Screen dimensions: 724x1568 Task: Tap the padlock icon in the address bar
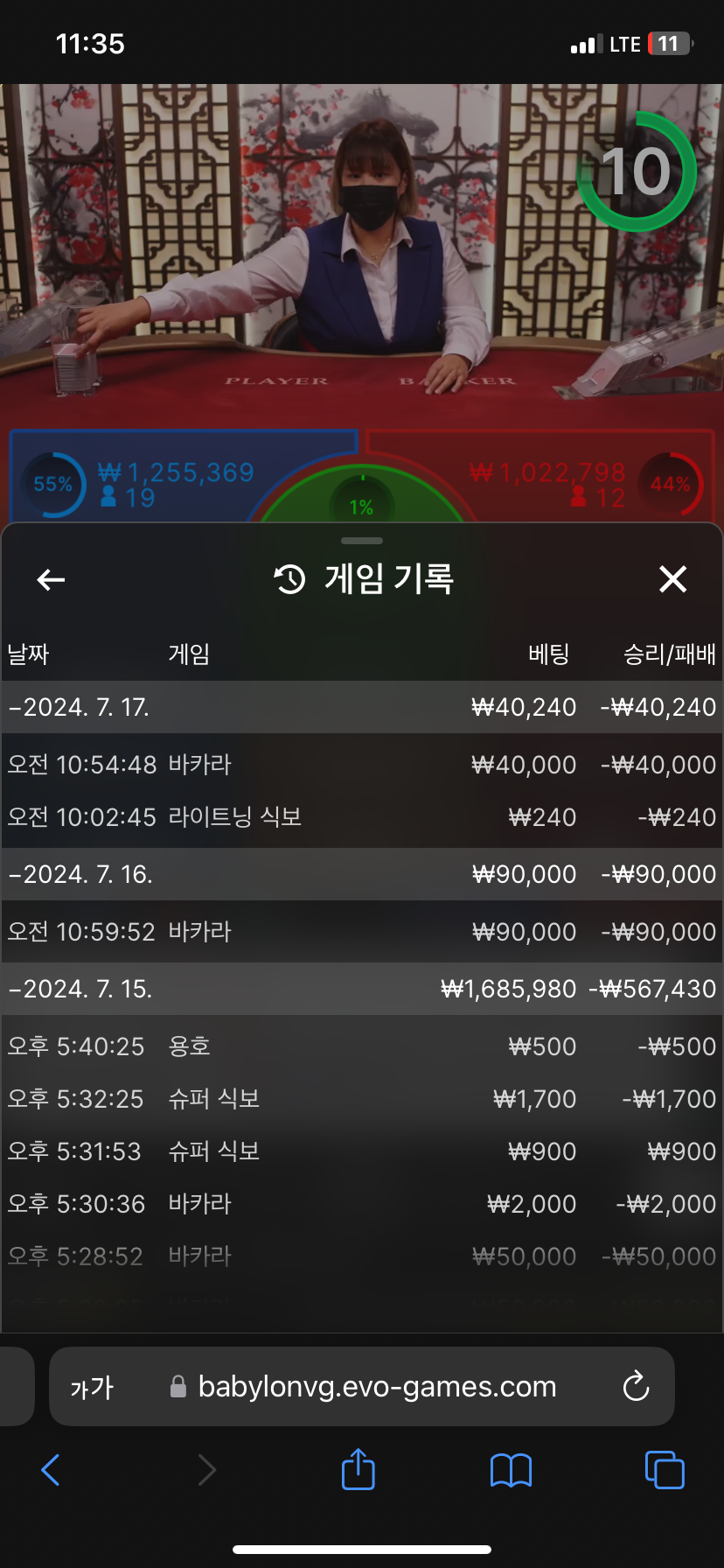pyautogui.click(x=178, y=1386)
